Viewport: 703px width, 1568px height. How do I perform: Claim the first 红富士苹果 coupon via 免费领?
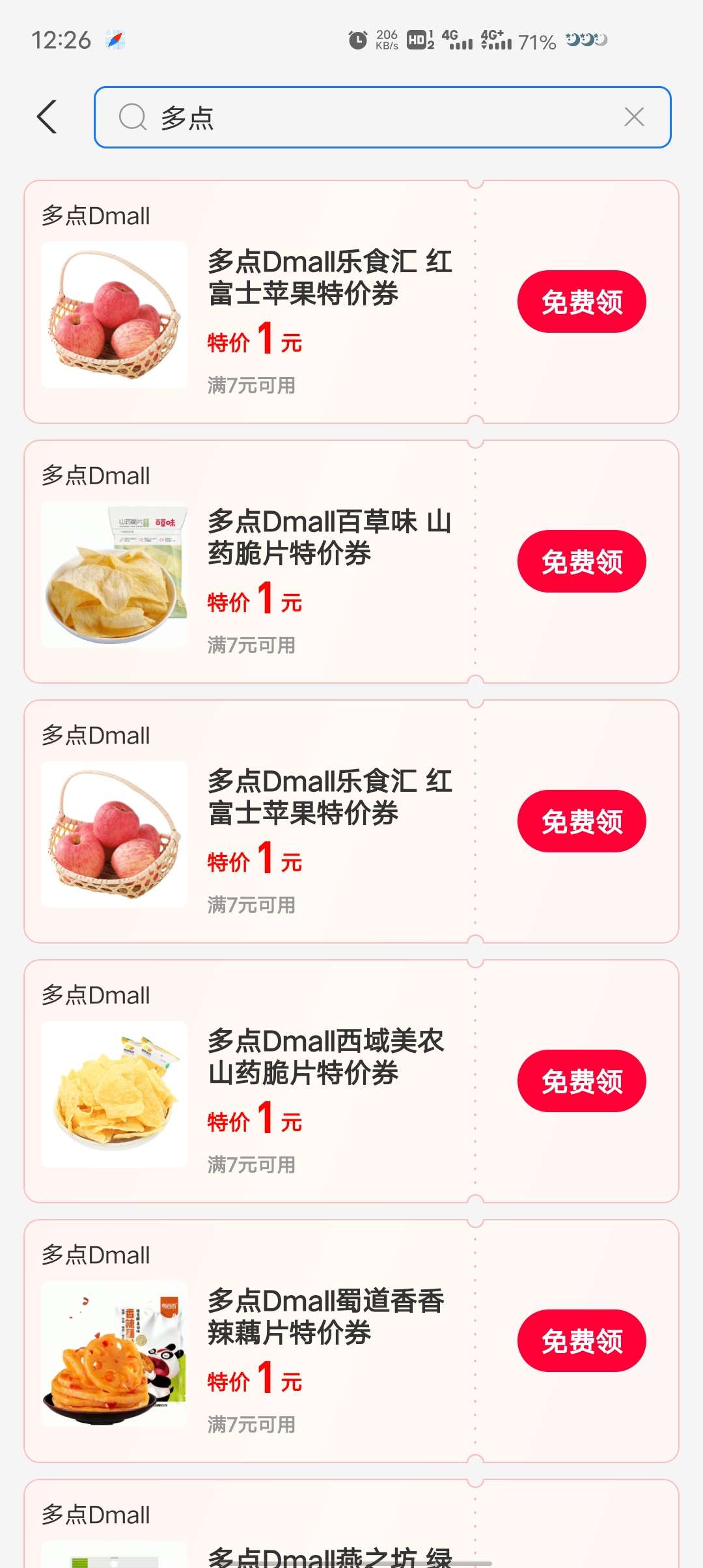581,300
